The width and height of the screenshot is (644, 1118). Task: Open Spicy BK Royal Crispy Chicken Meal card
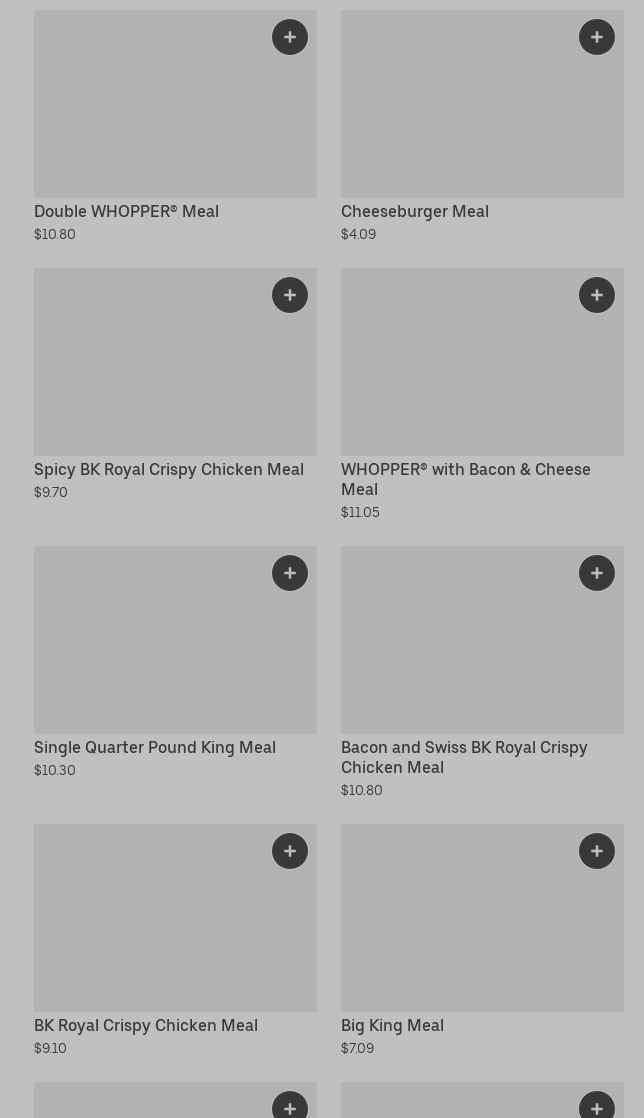coord(175,385)
